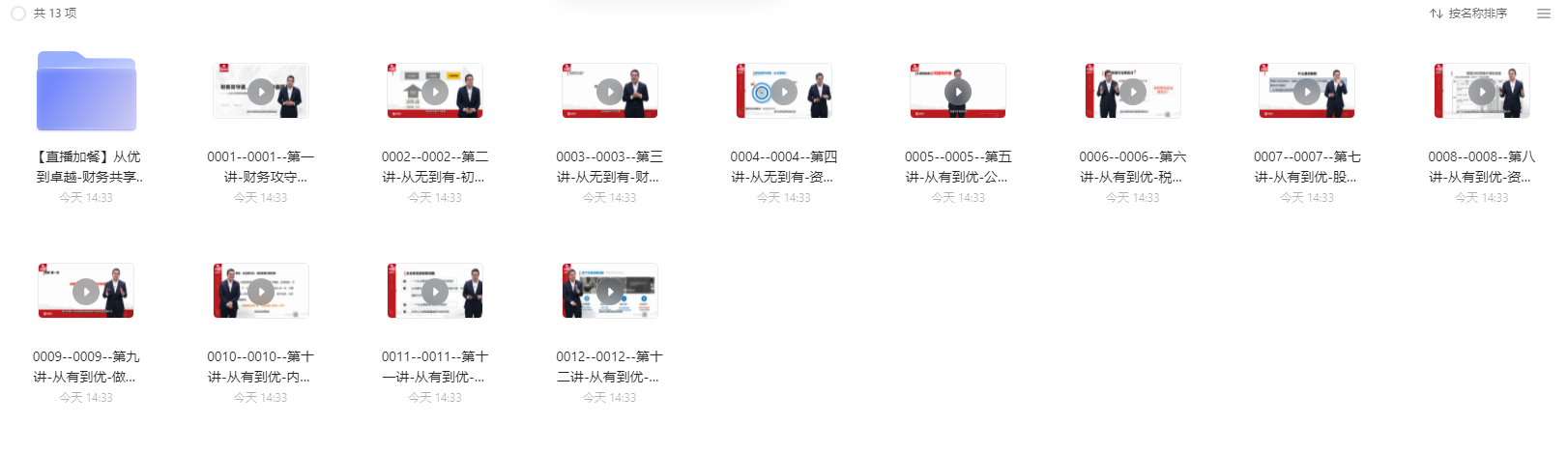Play video 0007 第七讲

pos(1307,92)
